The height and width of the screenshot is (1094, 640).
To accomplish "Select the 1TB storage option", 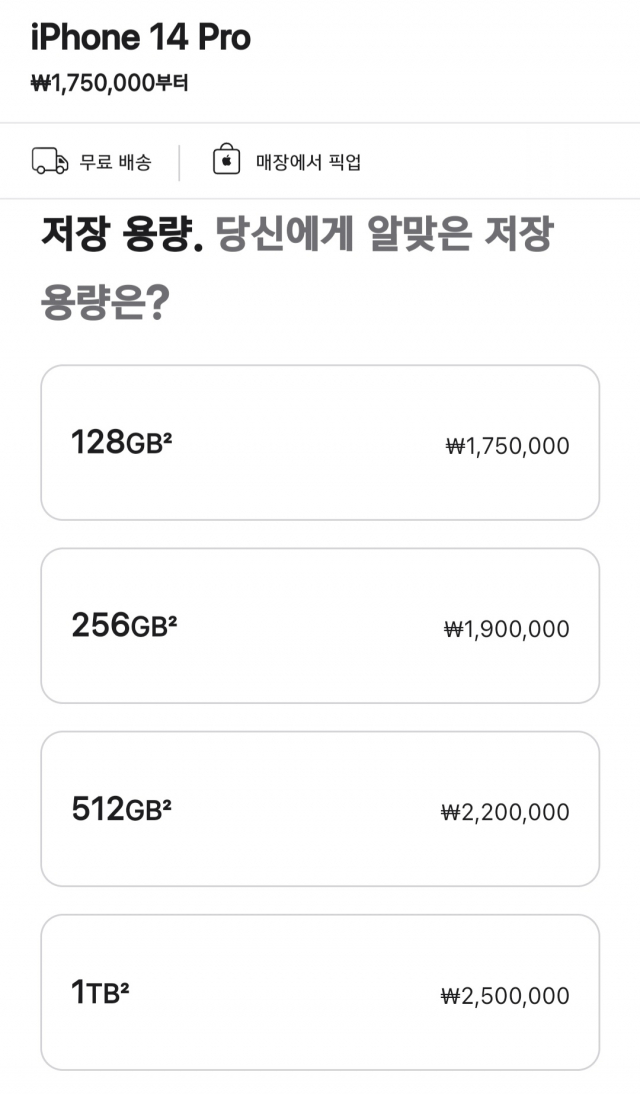I will [320, 992].
